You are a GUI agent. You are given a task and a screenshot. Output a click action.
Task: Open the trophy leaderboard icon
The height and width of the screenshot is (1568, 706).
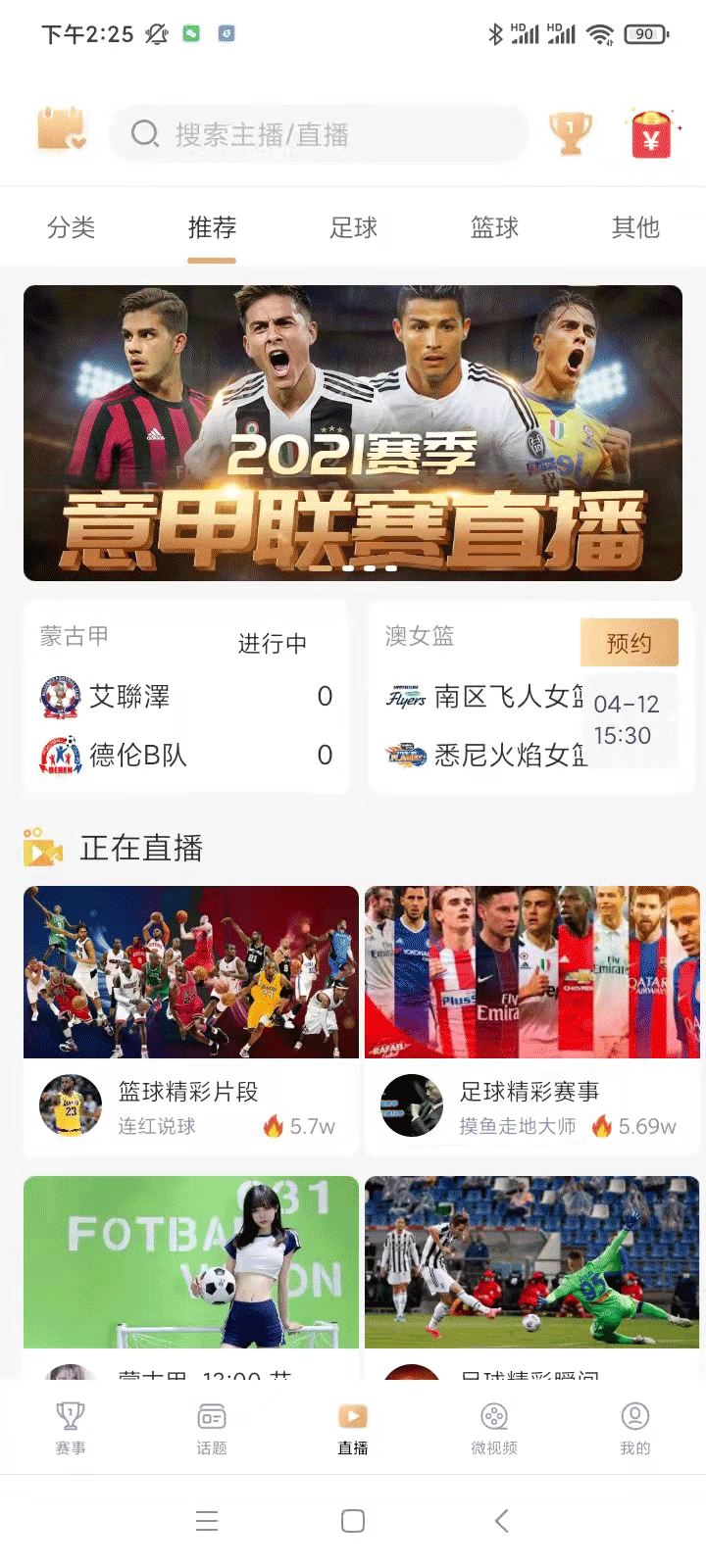pyautogui.click(x=570, y=133)
